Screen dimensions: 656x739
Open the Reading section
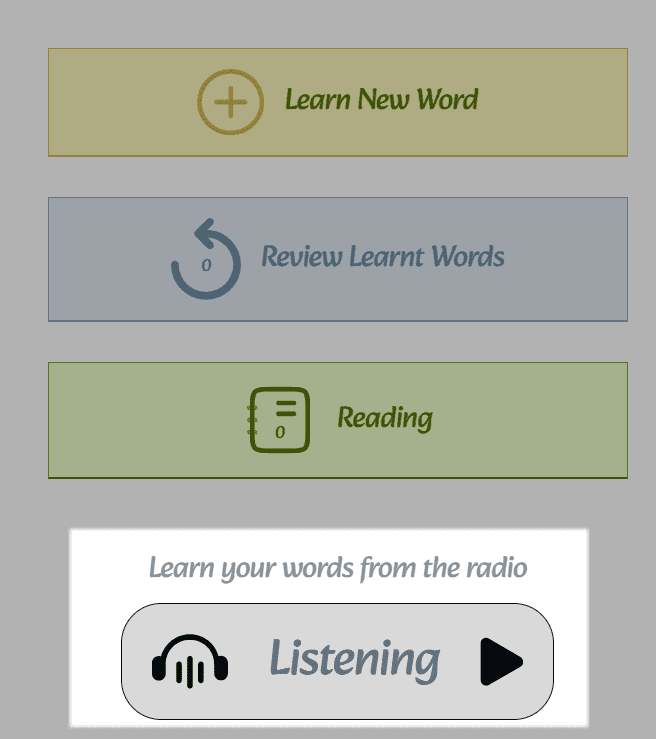pyautogui.click(x=338, y=419)
